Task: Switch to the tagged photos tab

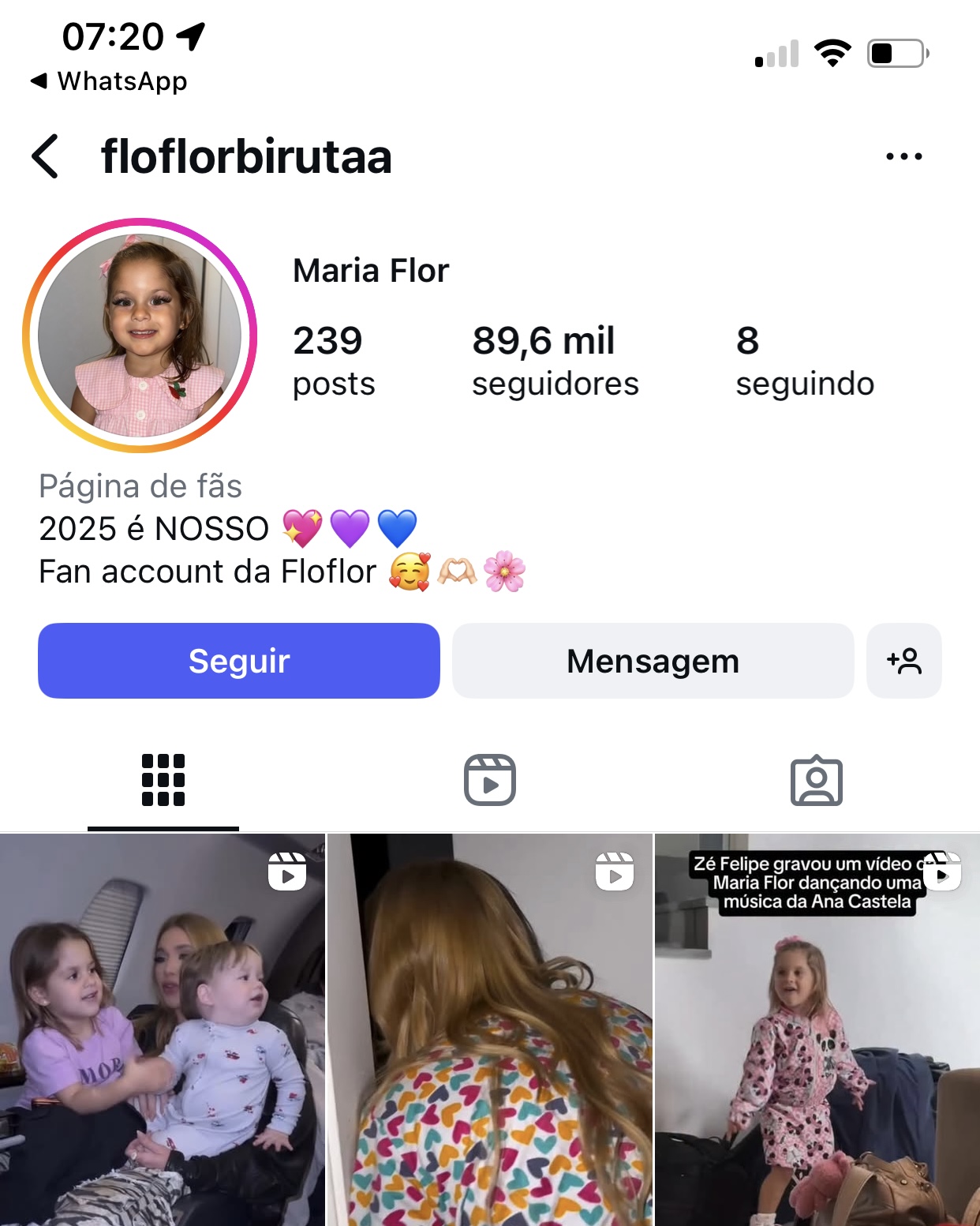Action: (x=816, y=780)
